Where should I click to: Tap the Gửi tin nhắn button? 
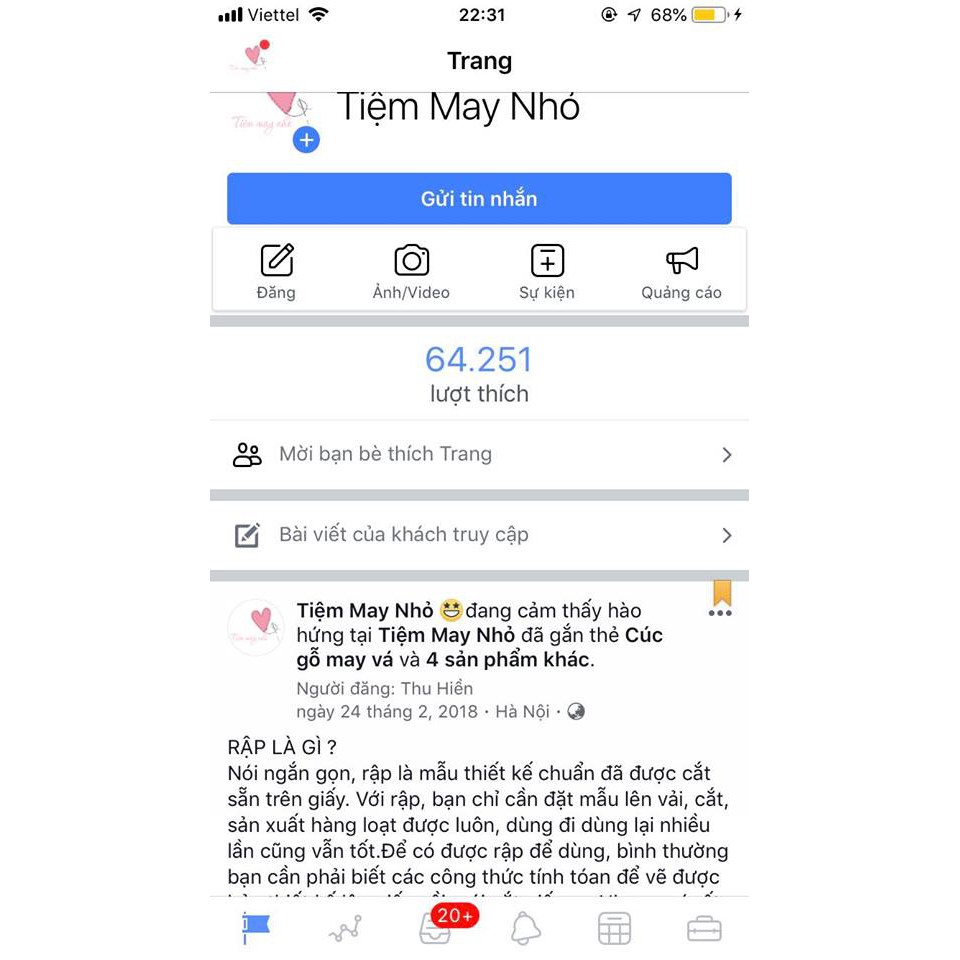click(x=479, y=198)
